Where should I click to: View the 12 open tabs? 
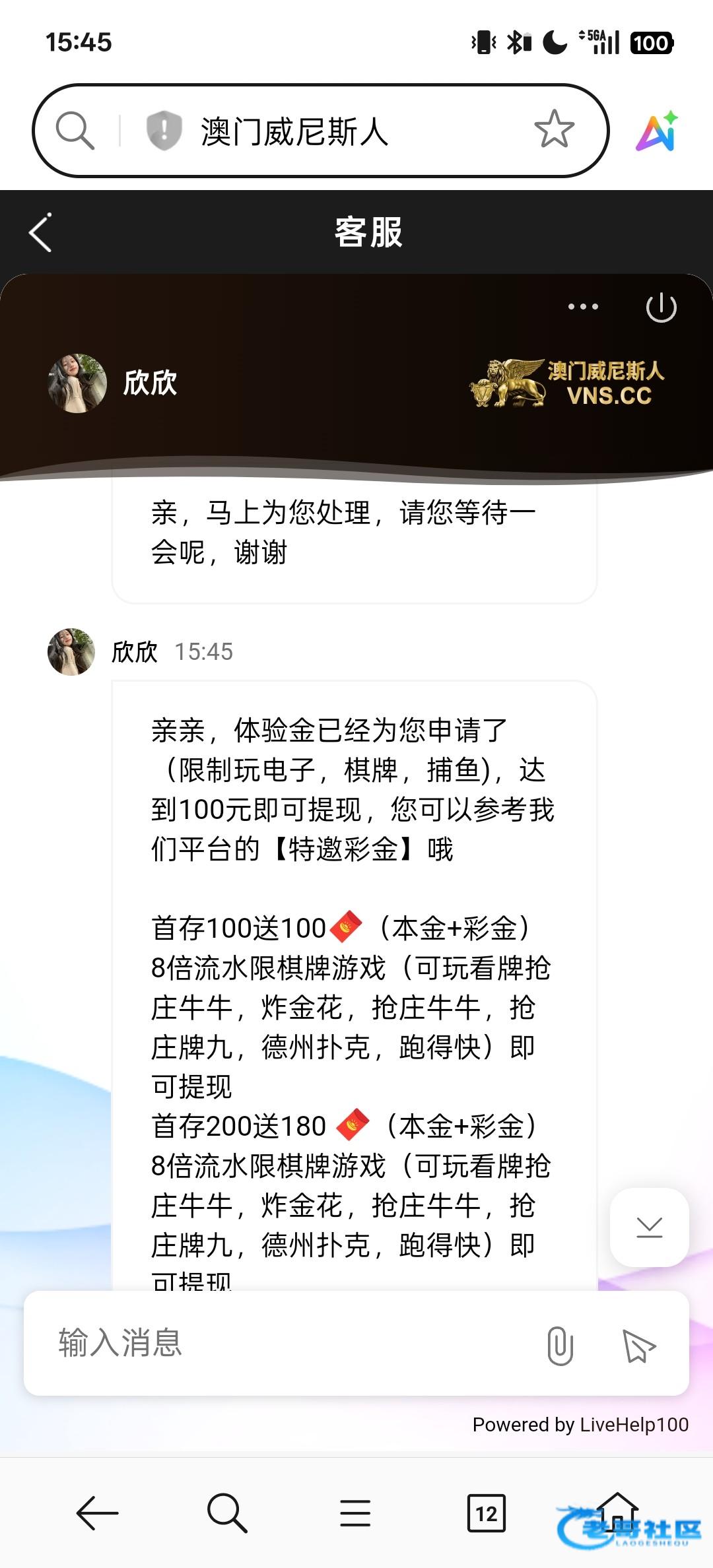click(486, 1513)
